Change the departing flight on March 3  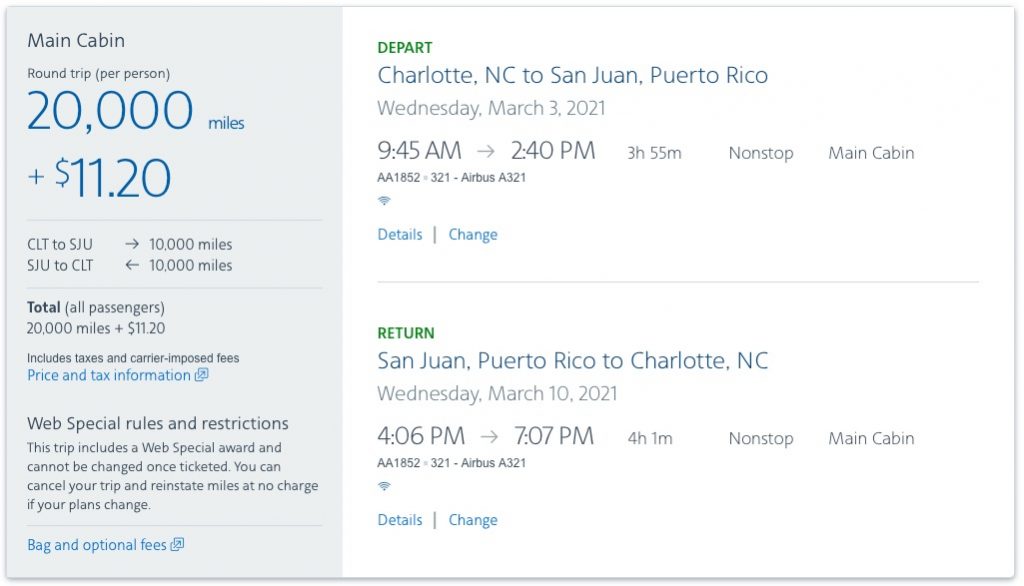pyautogui.click(x=472, y=235)
